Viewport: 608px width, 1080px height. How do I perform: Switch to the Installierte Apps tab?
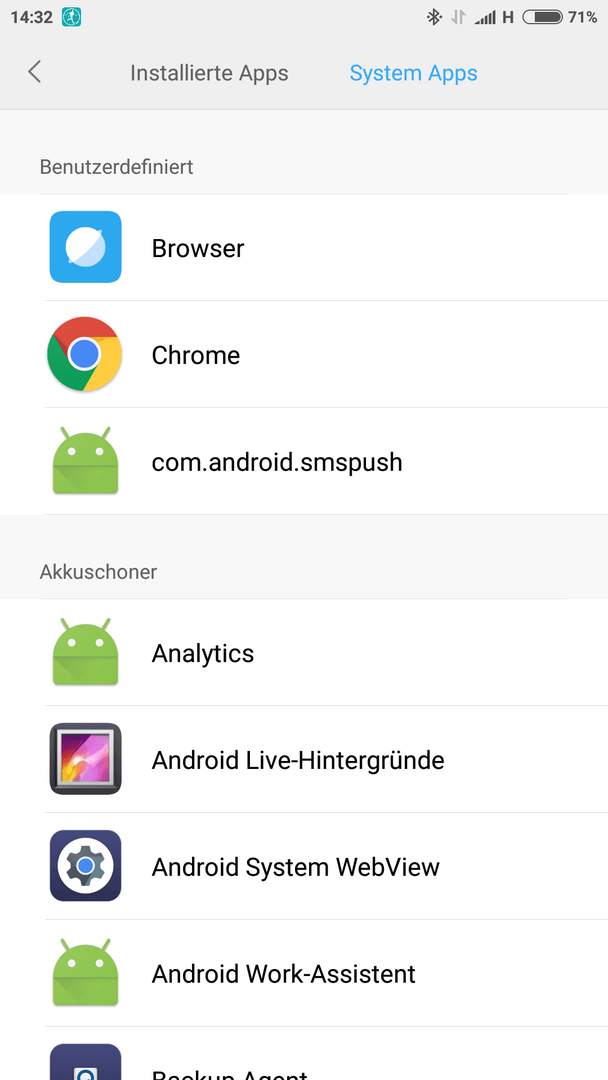point(209,73)
